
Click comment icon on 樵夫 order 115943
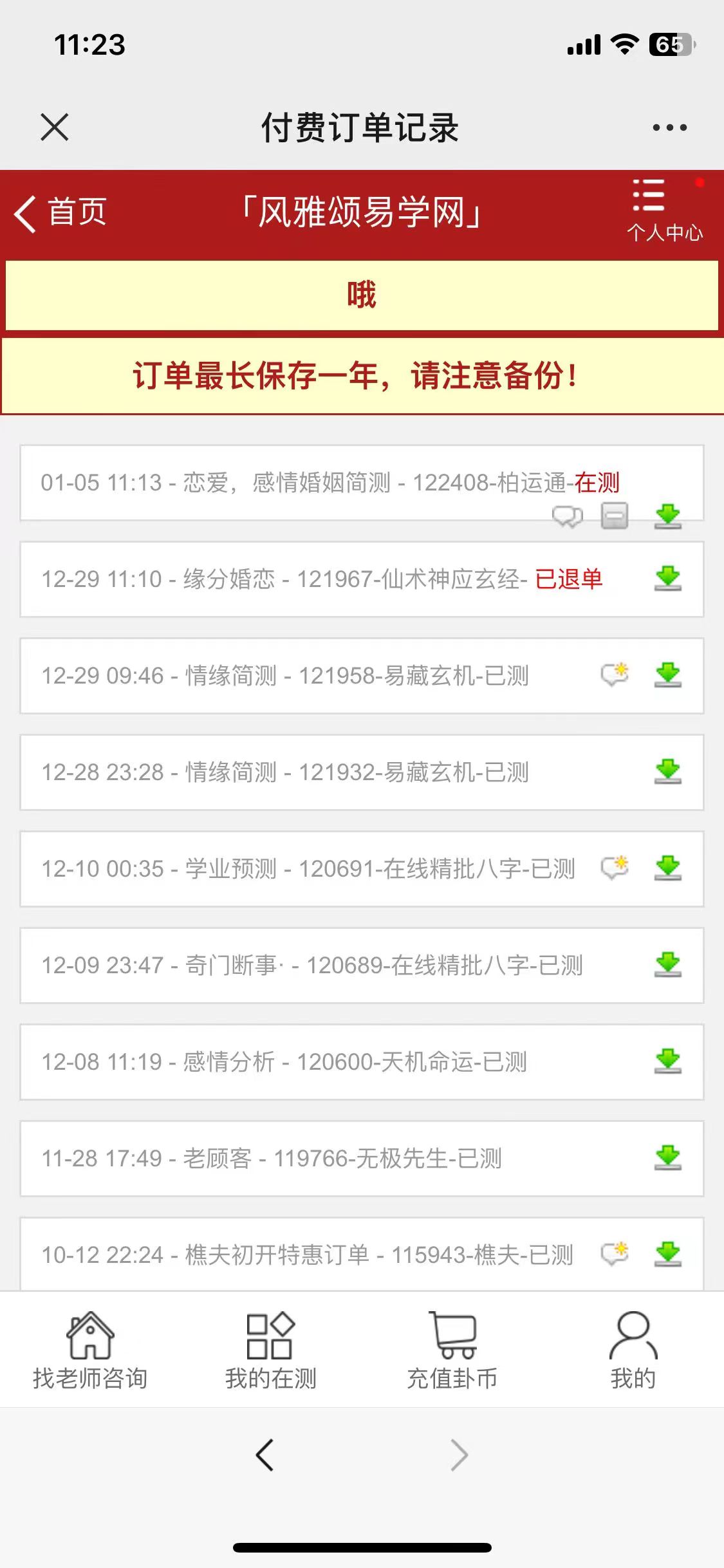615,1255
